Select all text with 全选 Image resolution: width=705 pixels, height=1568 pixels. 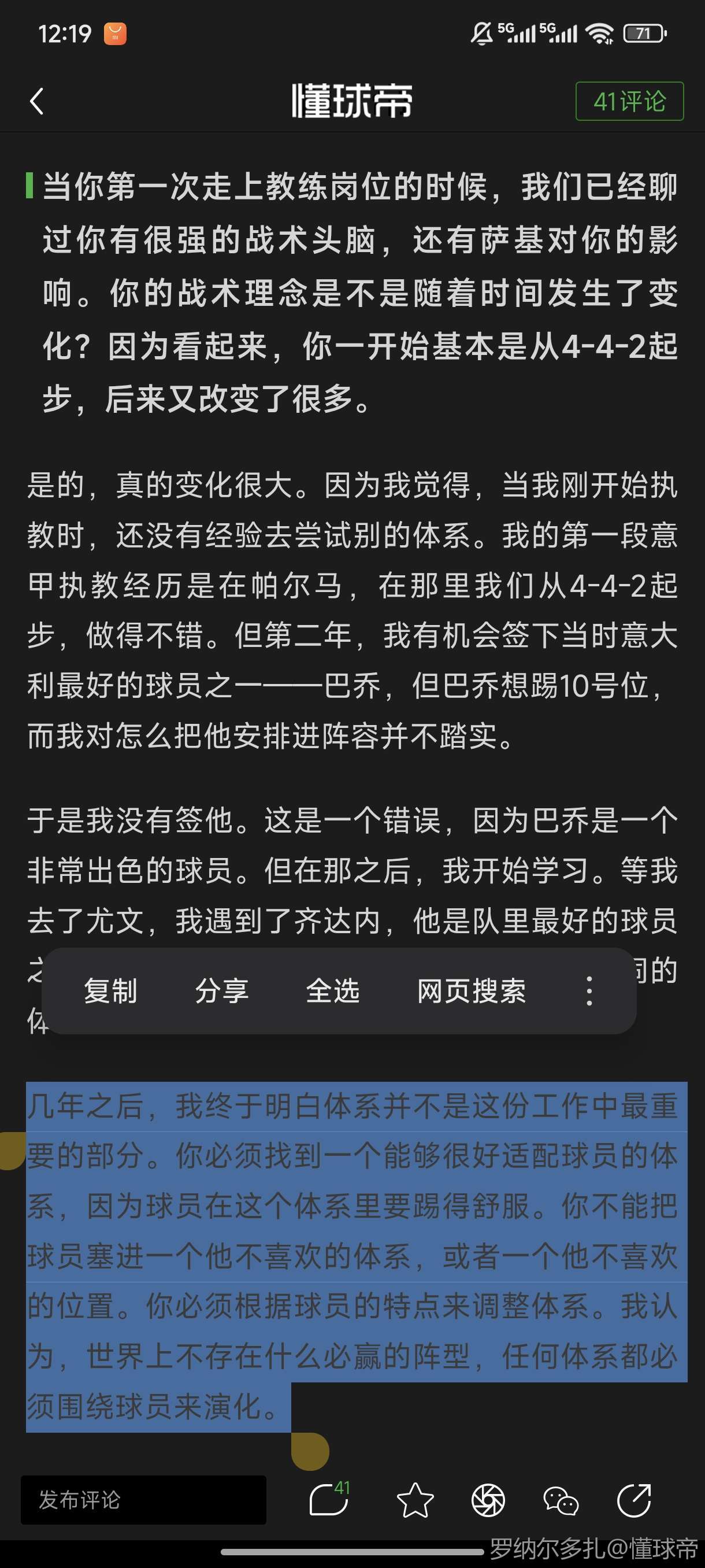[x=332, y=990]
